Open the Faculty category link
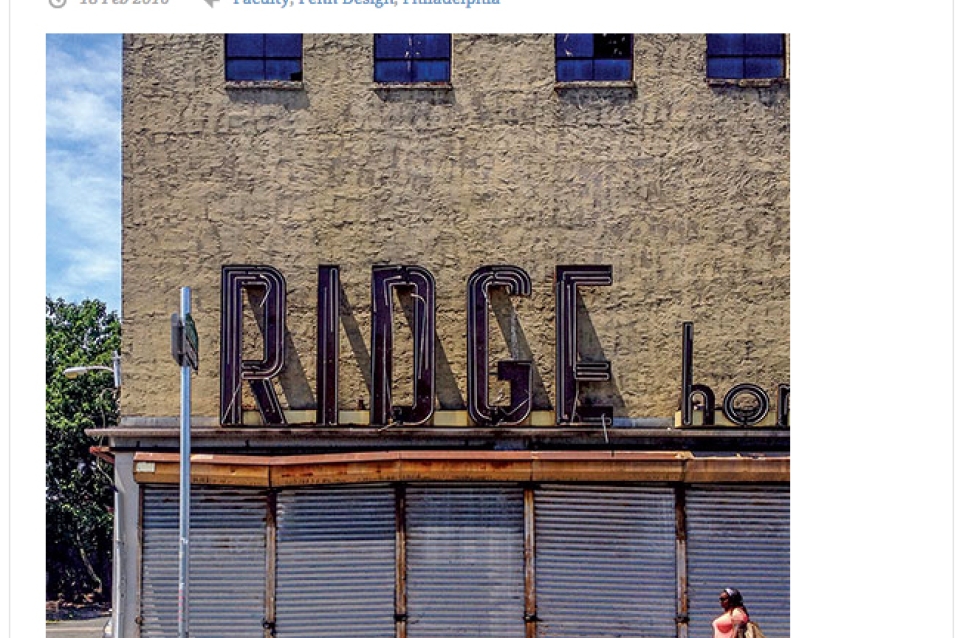This screenshot has width=960, height=638. point(260,3)
